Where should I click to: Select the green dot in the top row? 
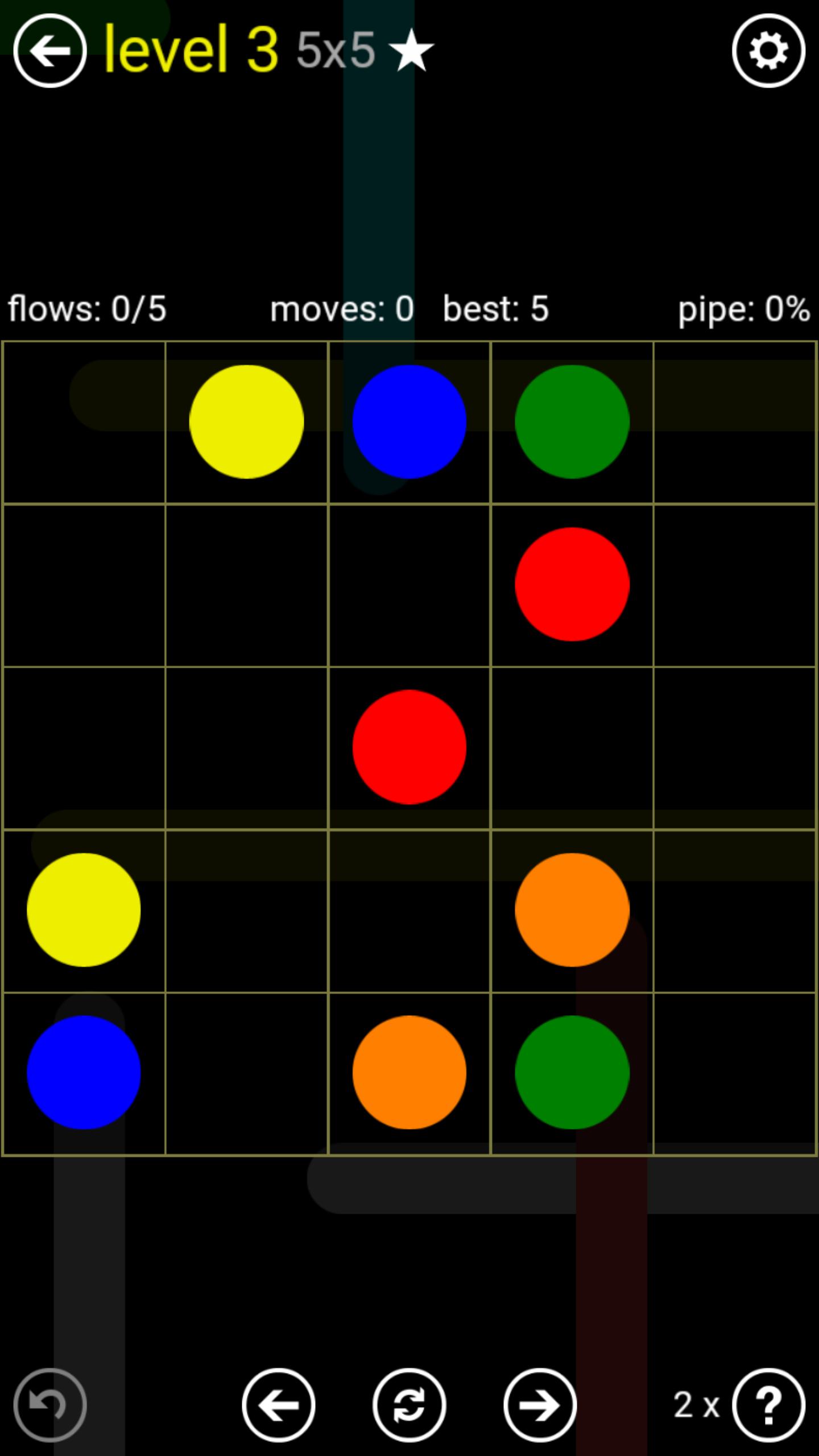572,421
